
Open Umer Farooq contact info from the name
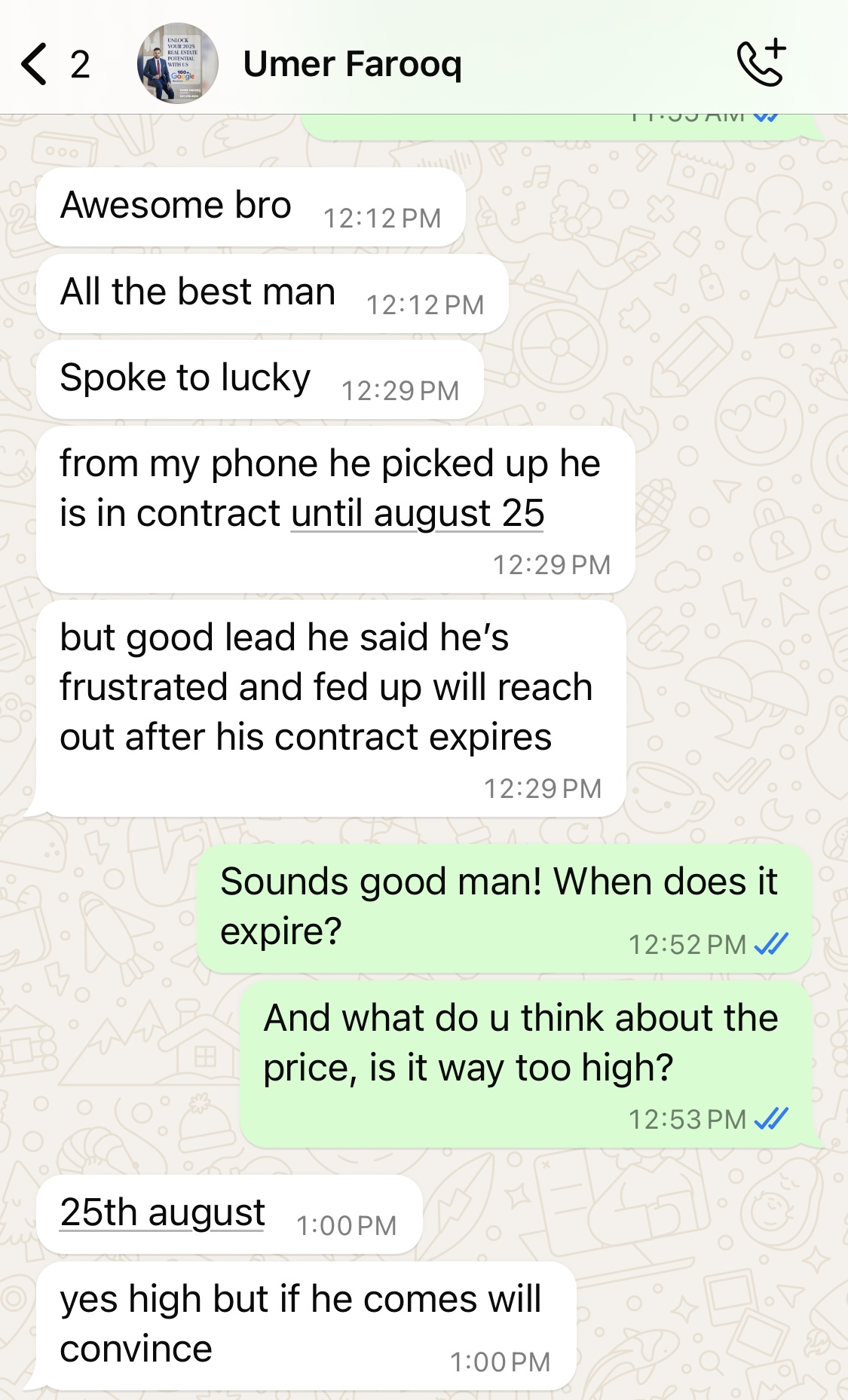[x=352, y=64]
